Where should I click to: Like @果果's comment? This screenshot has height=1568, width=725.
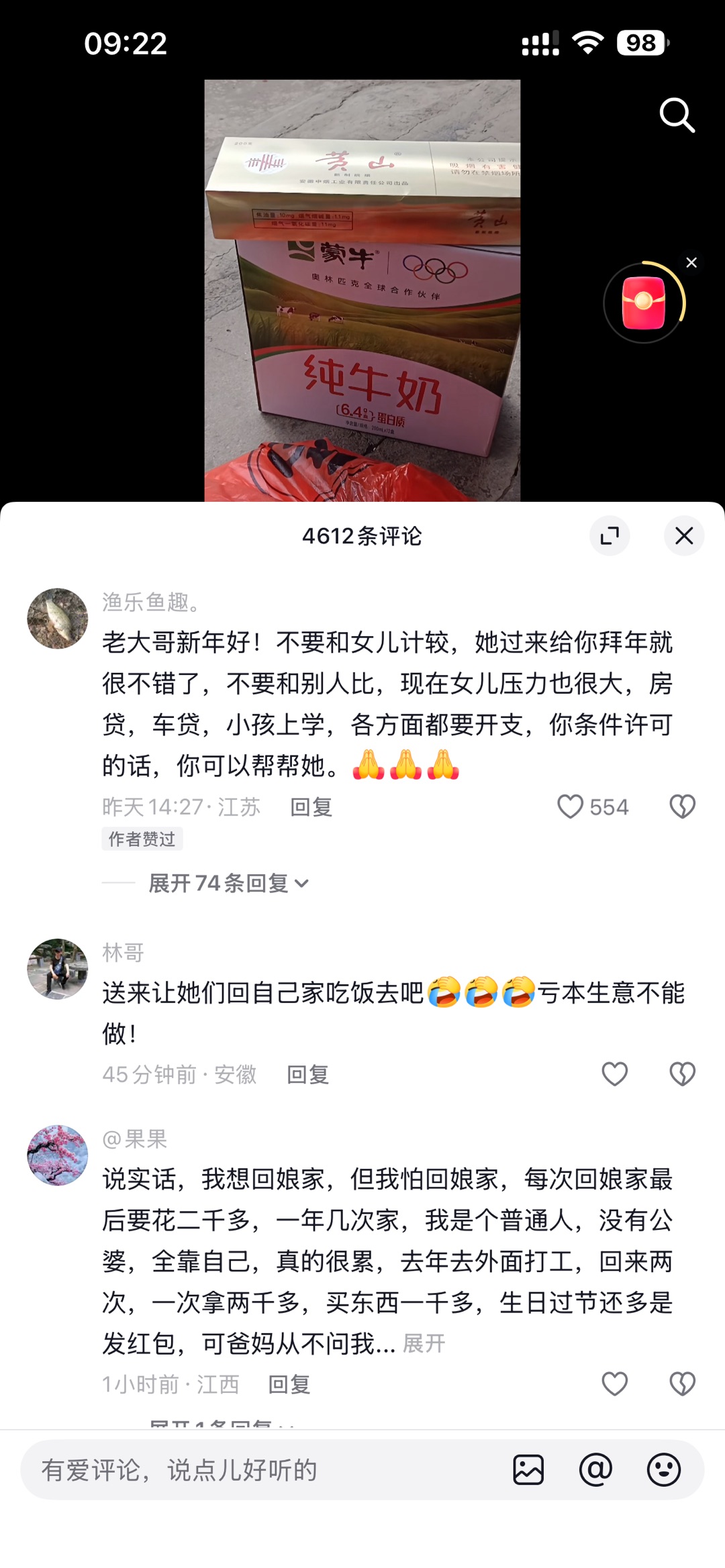point(614,1383)
